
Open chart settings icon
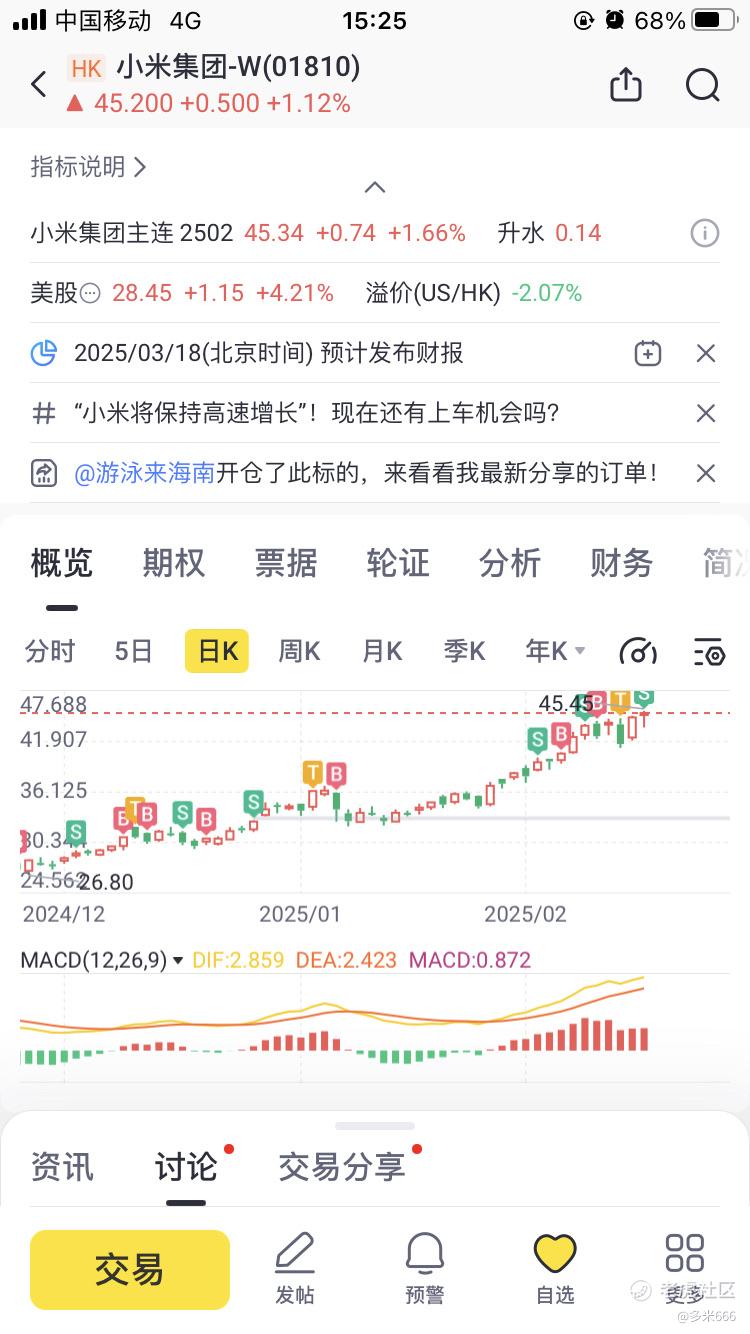click(x=708, y=651)
